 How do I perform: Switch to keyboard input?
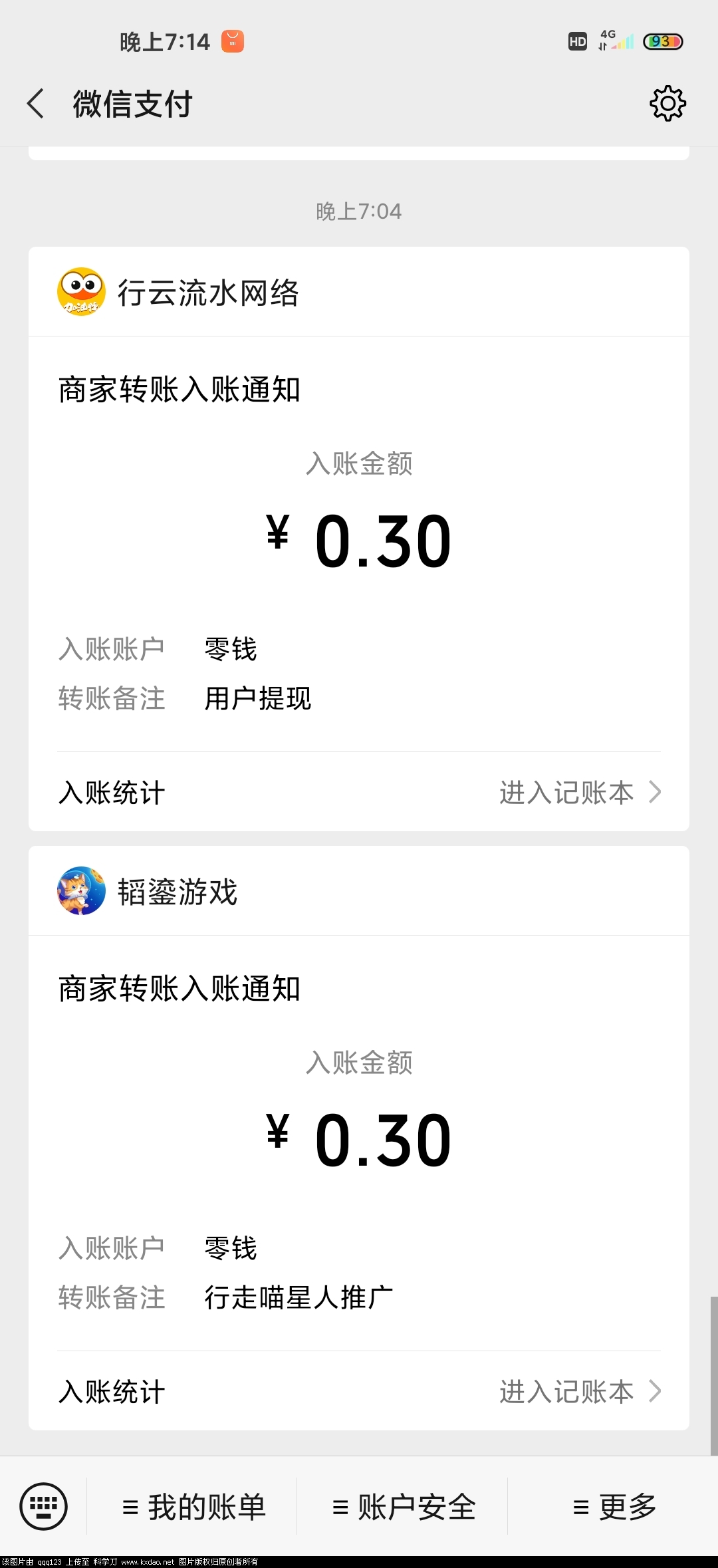(44, 1506)
